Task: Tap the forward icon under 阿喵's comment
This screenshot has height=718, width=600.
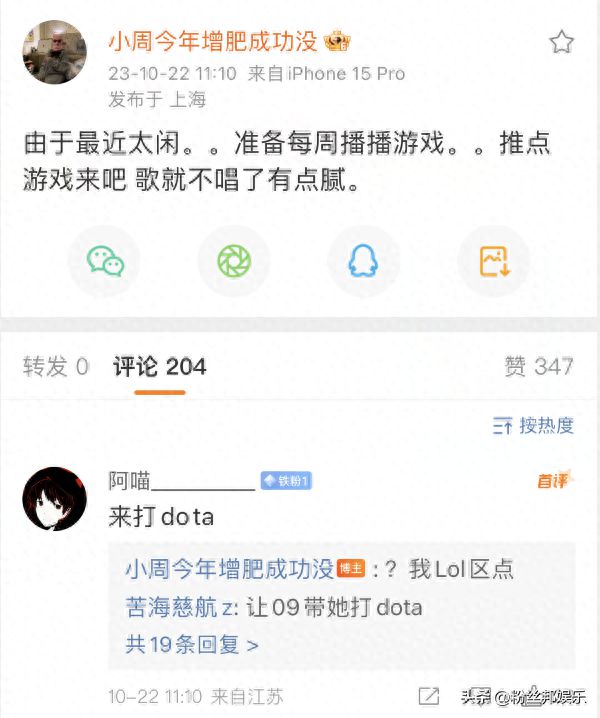Action: point(428,696)
